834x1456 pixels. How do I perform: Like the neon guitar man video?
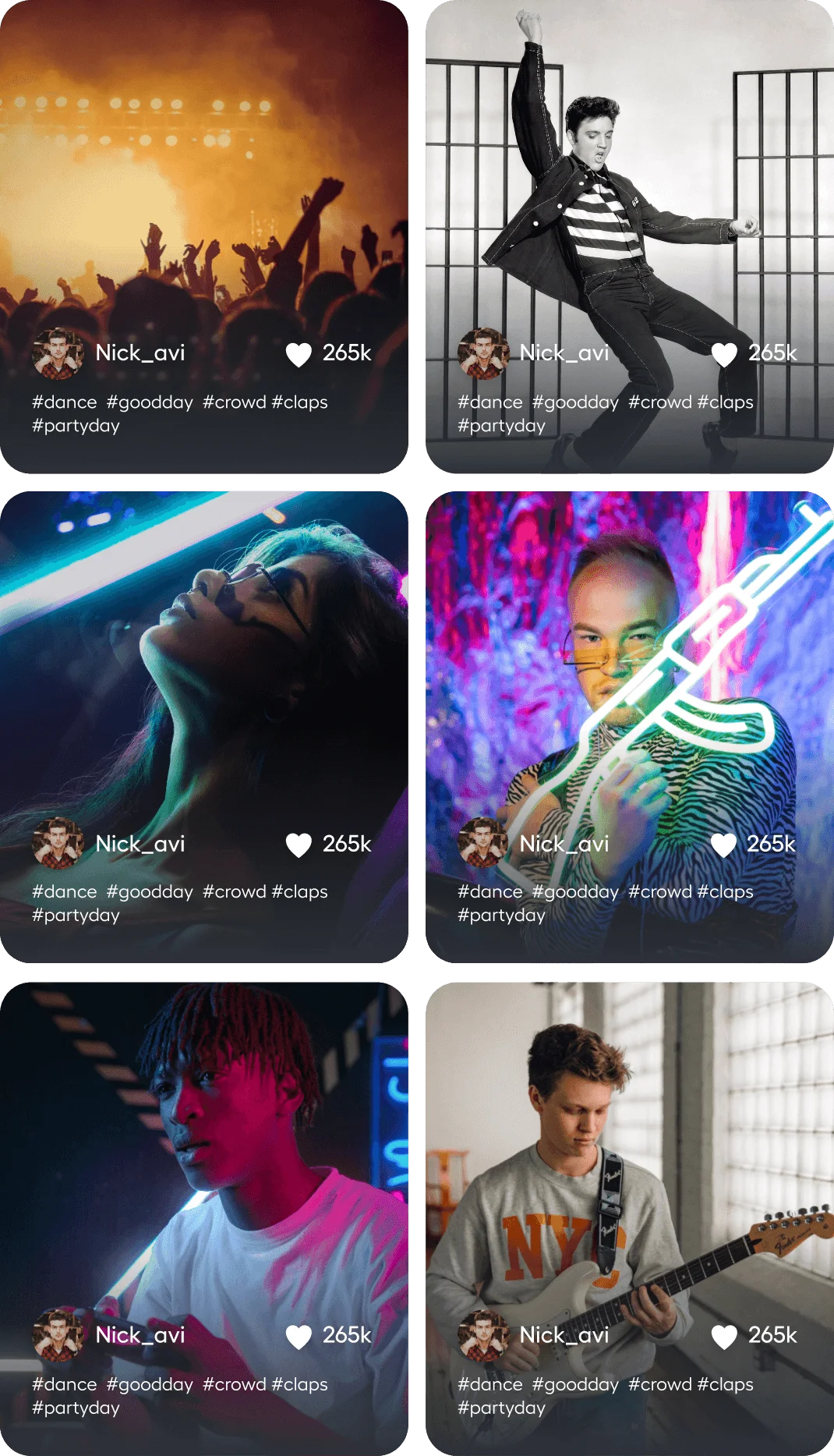pyautogui.click(x=723, y=845)
